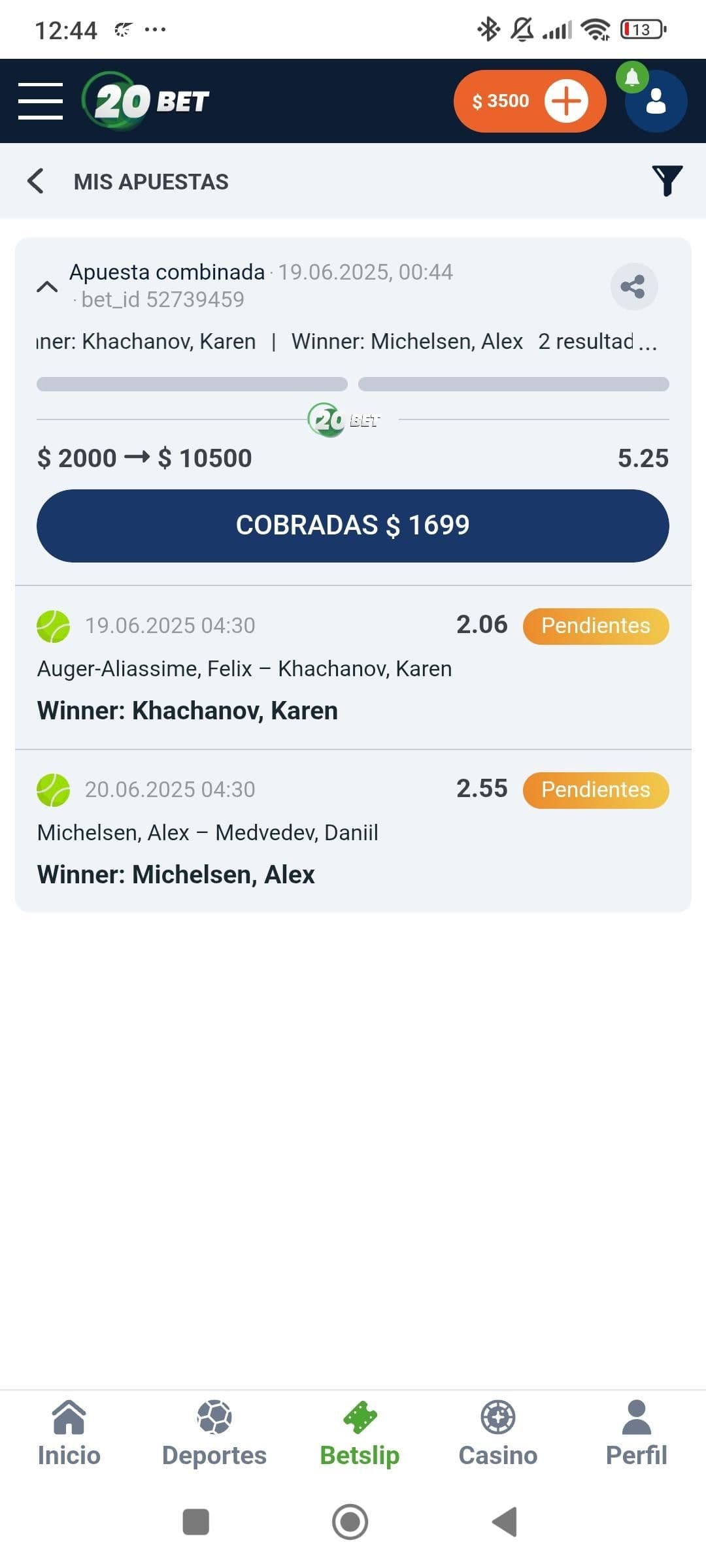
Task: Open the user account icon
Action: pyautogui.click(x=656, y=103)
